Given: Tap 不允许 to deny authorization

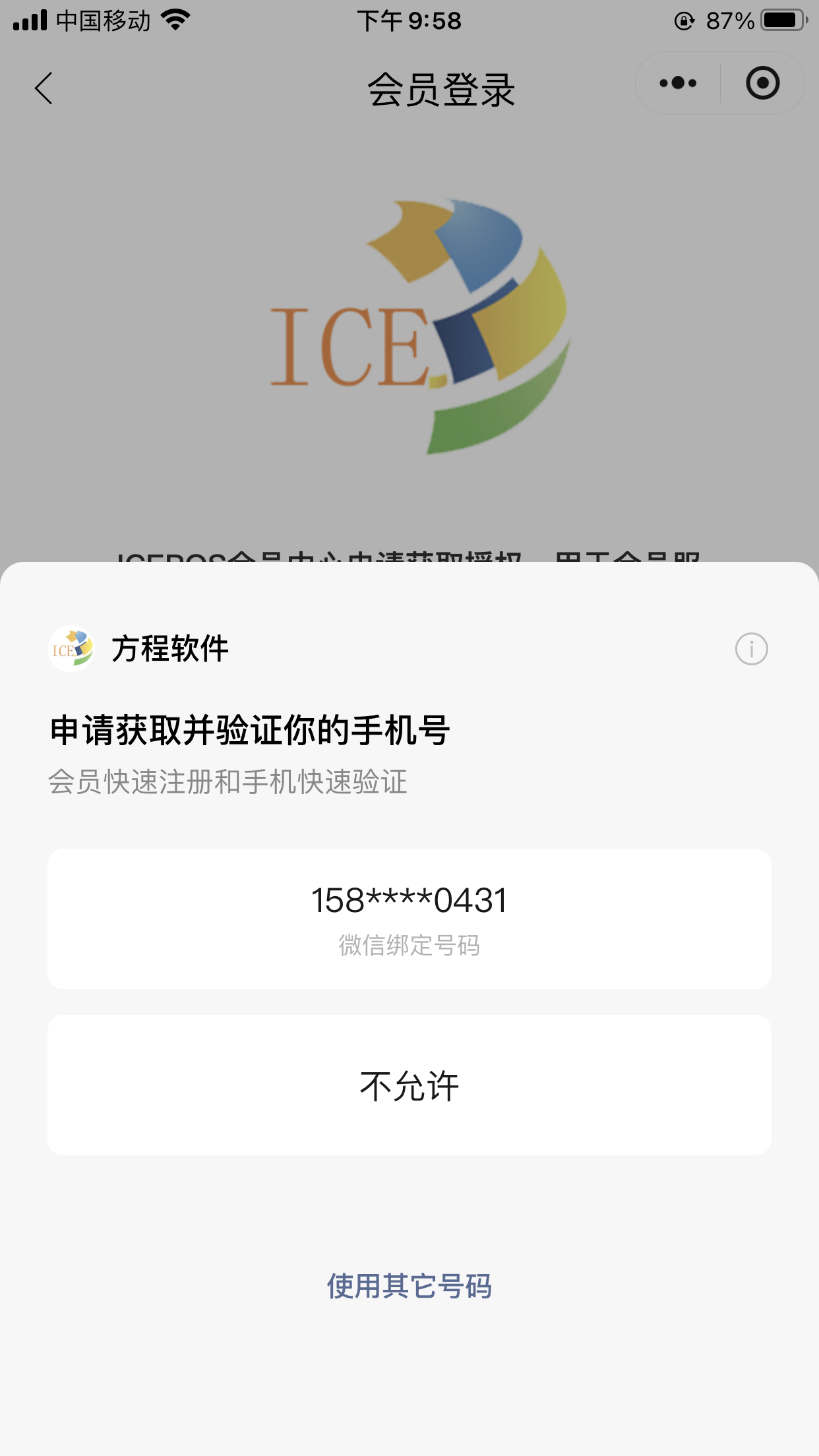Looking at the screenshot, I should pos(409,1088).
